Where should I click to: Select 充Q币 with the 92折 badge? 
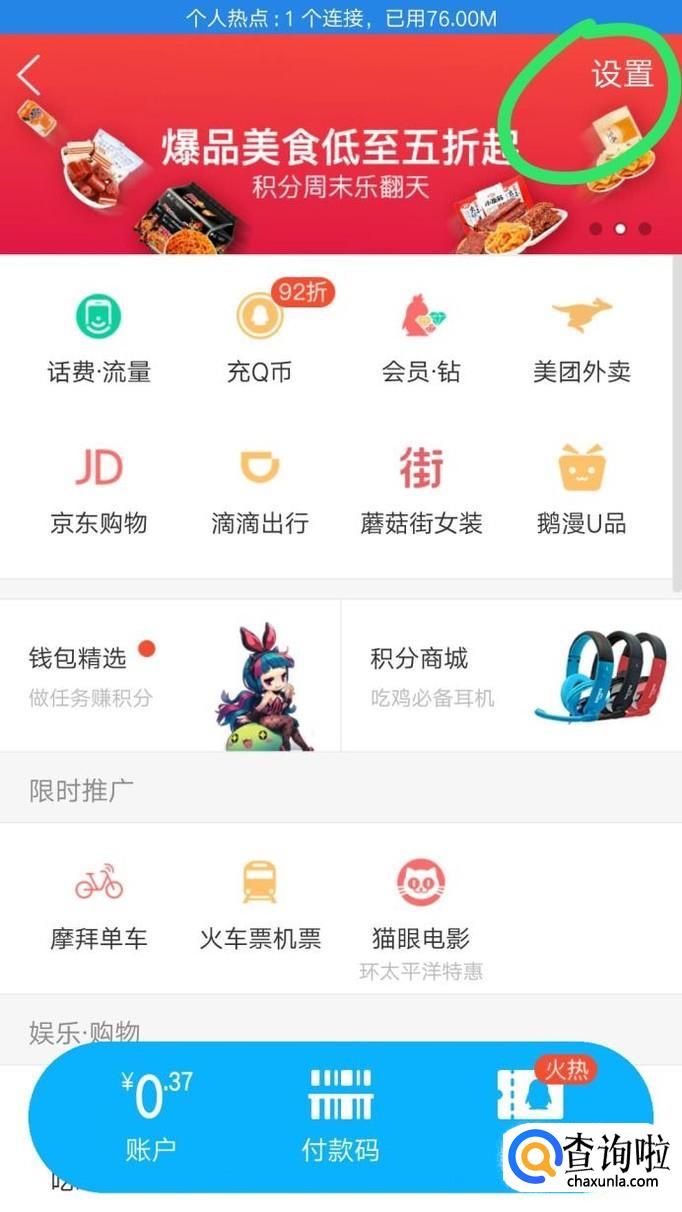259,340
